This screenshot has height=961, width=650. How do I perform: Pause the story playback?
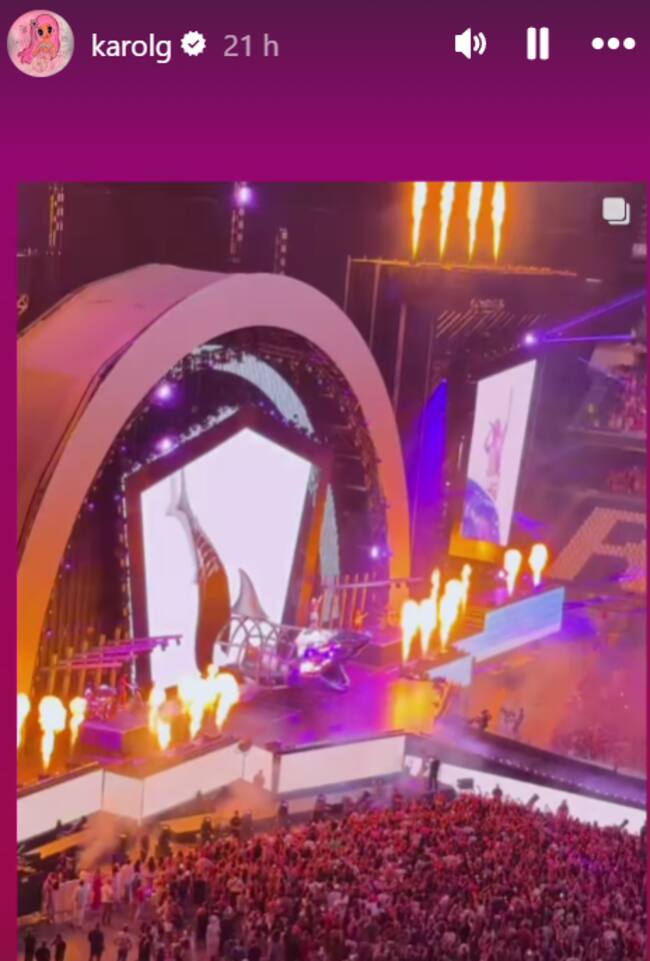tap(537, 44)
